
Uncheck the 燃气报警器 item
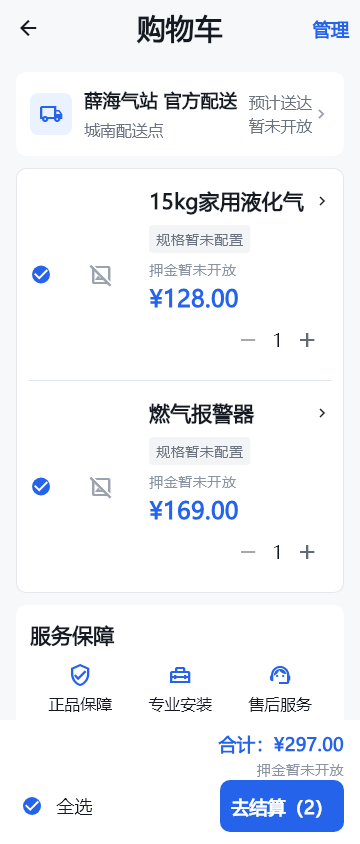coord(41,487)
